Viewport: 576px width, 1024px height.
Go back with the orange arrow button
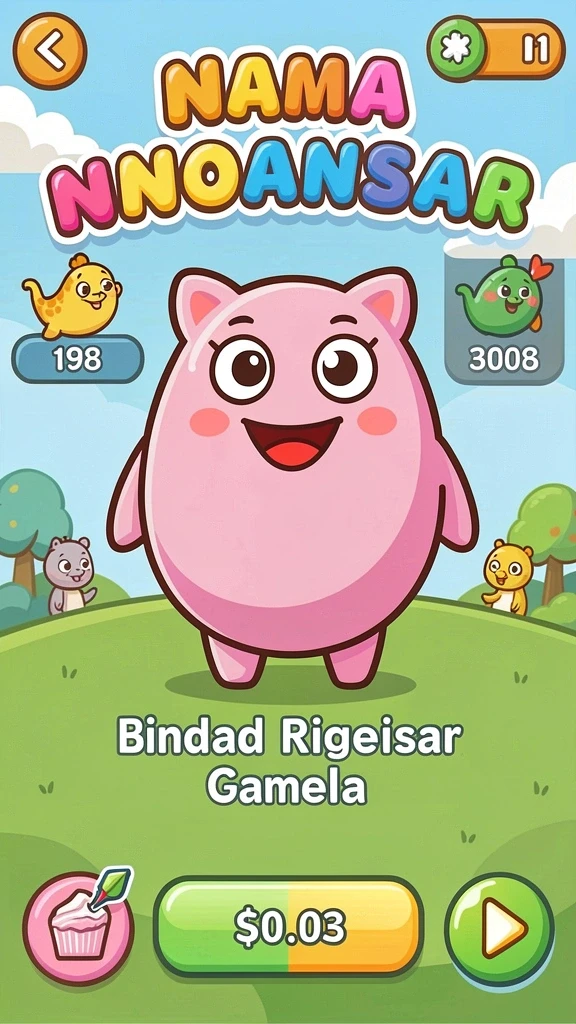pos(50,51)
